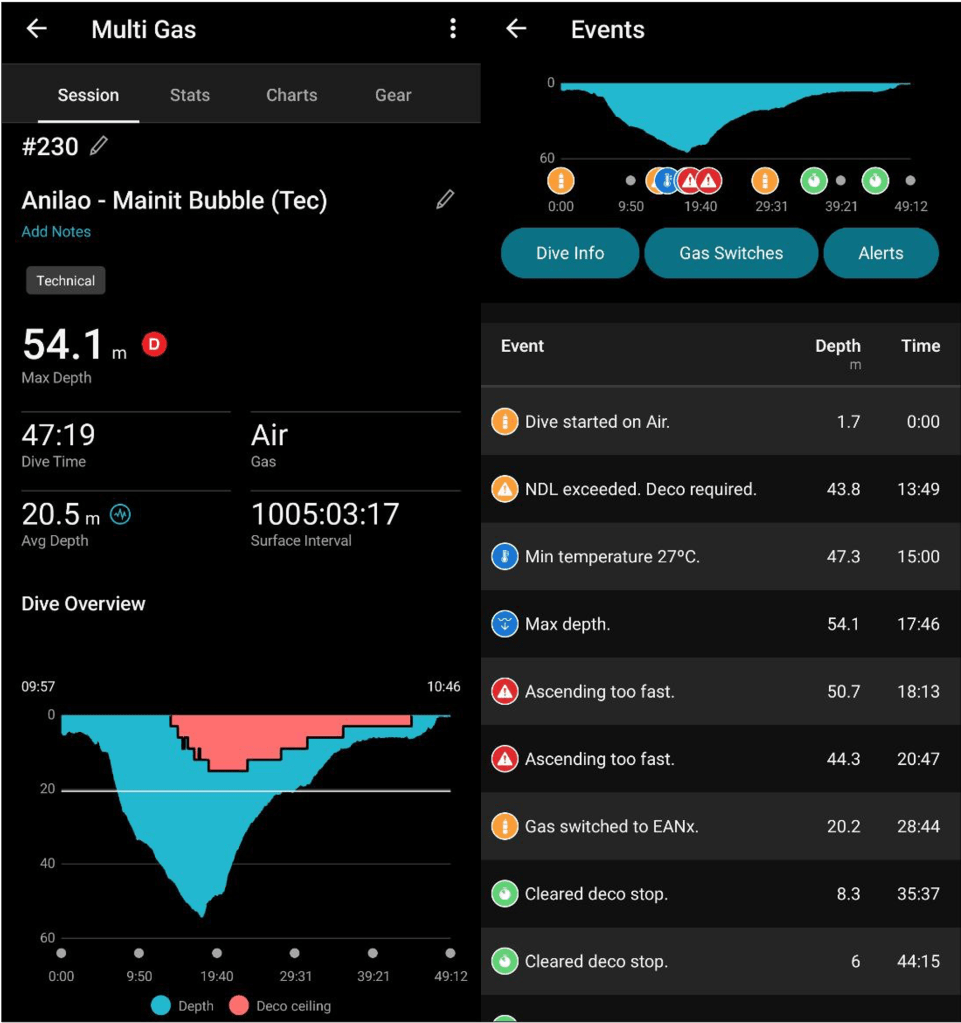Show only Alerts events

[880, 253]
